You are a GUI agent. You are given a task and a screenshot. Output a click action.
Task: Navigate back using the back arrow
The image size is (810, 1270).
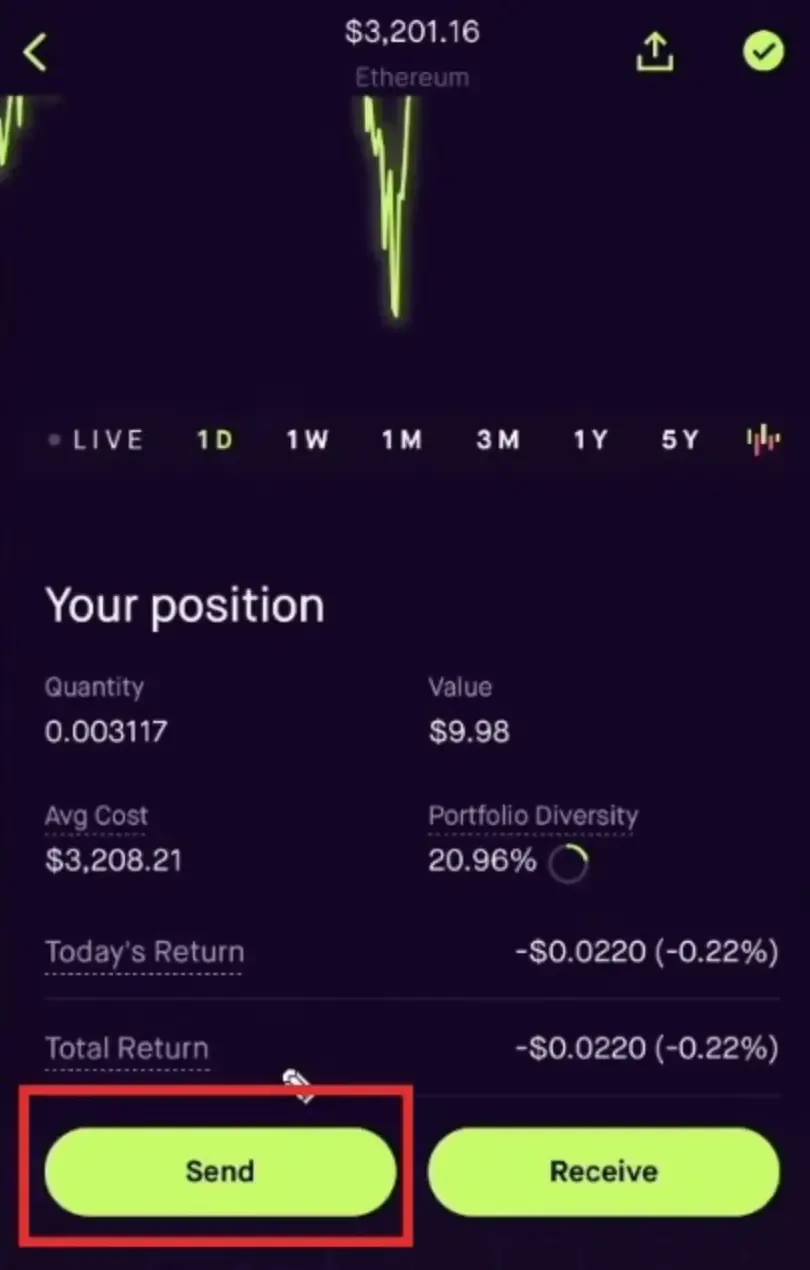(x=36, y=52)
